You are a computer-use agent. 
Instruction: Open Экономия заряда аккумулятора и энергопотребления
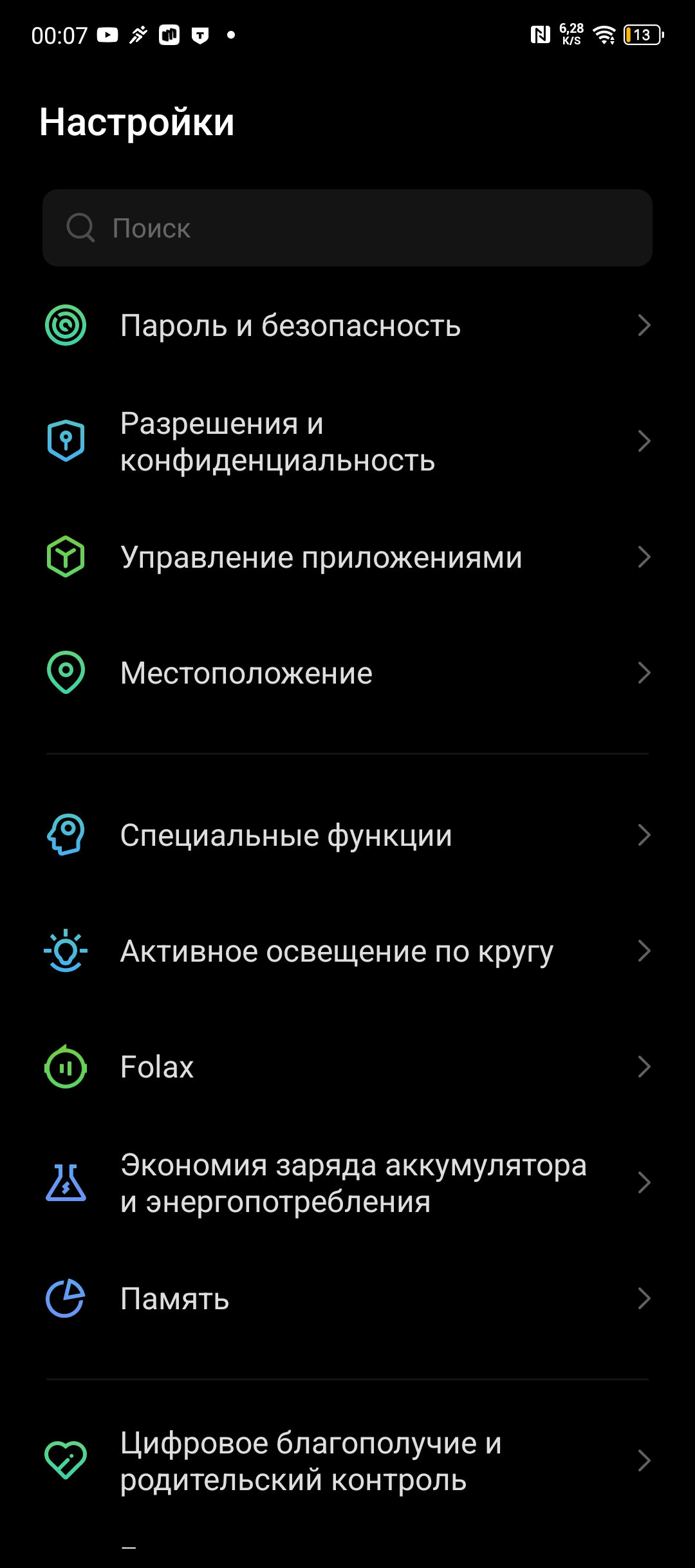347,1183
